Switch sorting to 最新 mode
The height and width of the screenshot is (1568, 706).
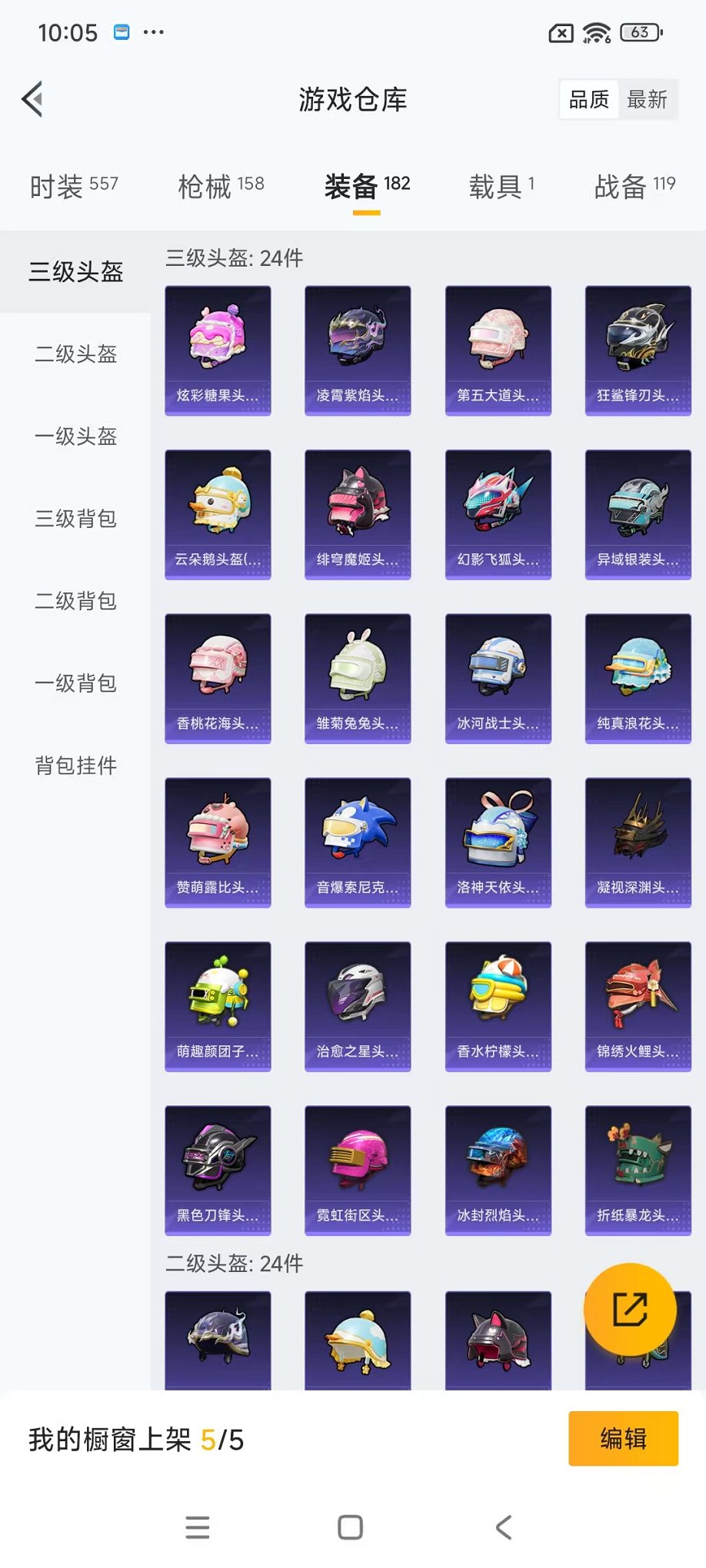[648, 98]
